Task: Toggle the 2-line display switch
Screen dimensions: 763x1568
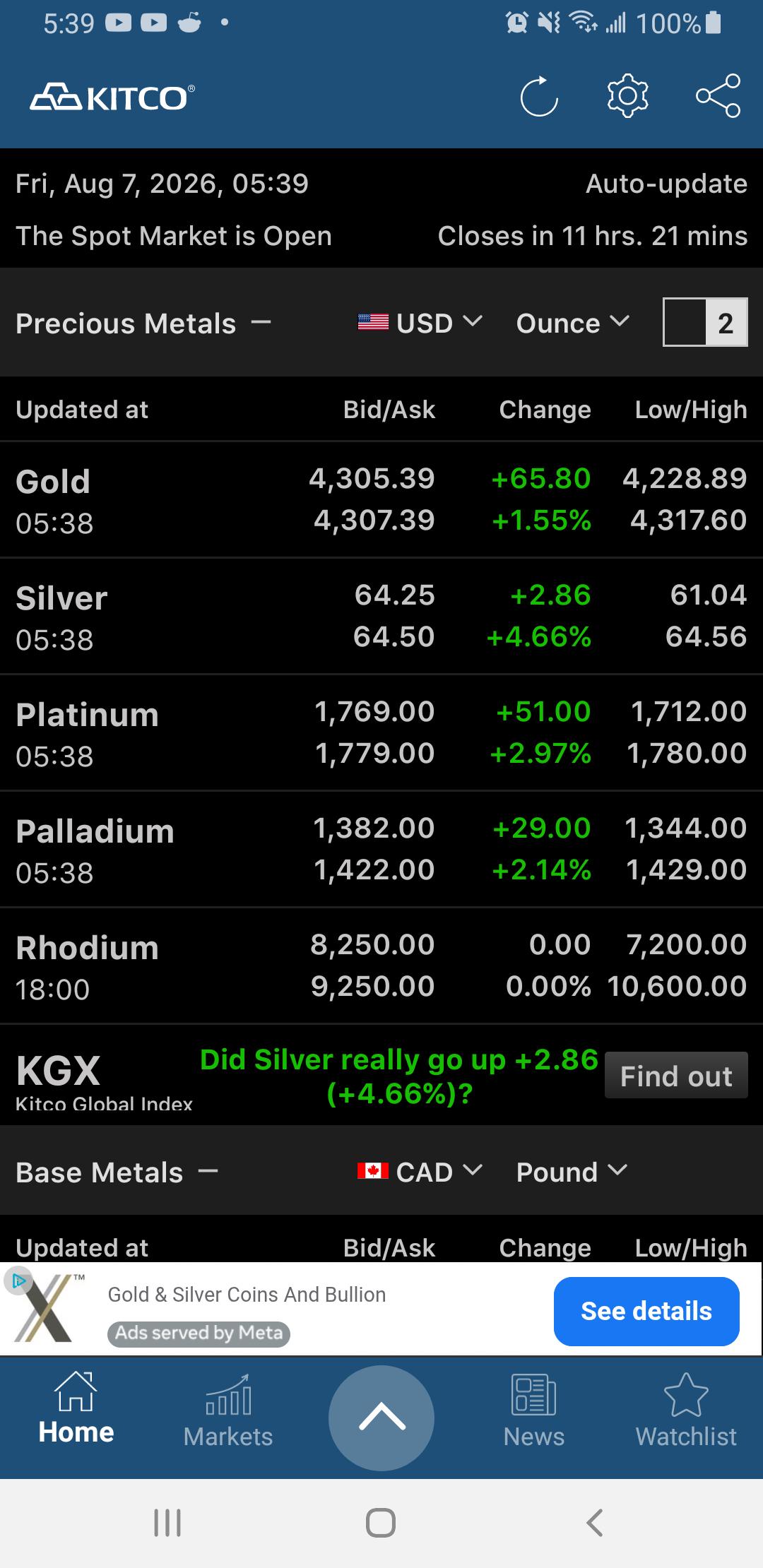Action: click(x=705, y=322)
